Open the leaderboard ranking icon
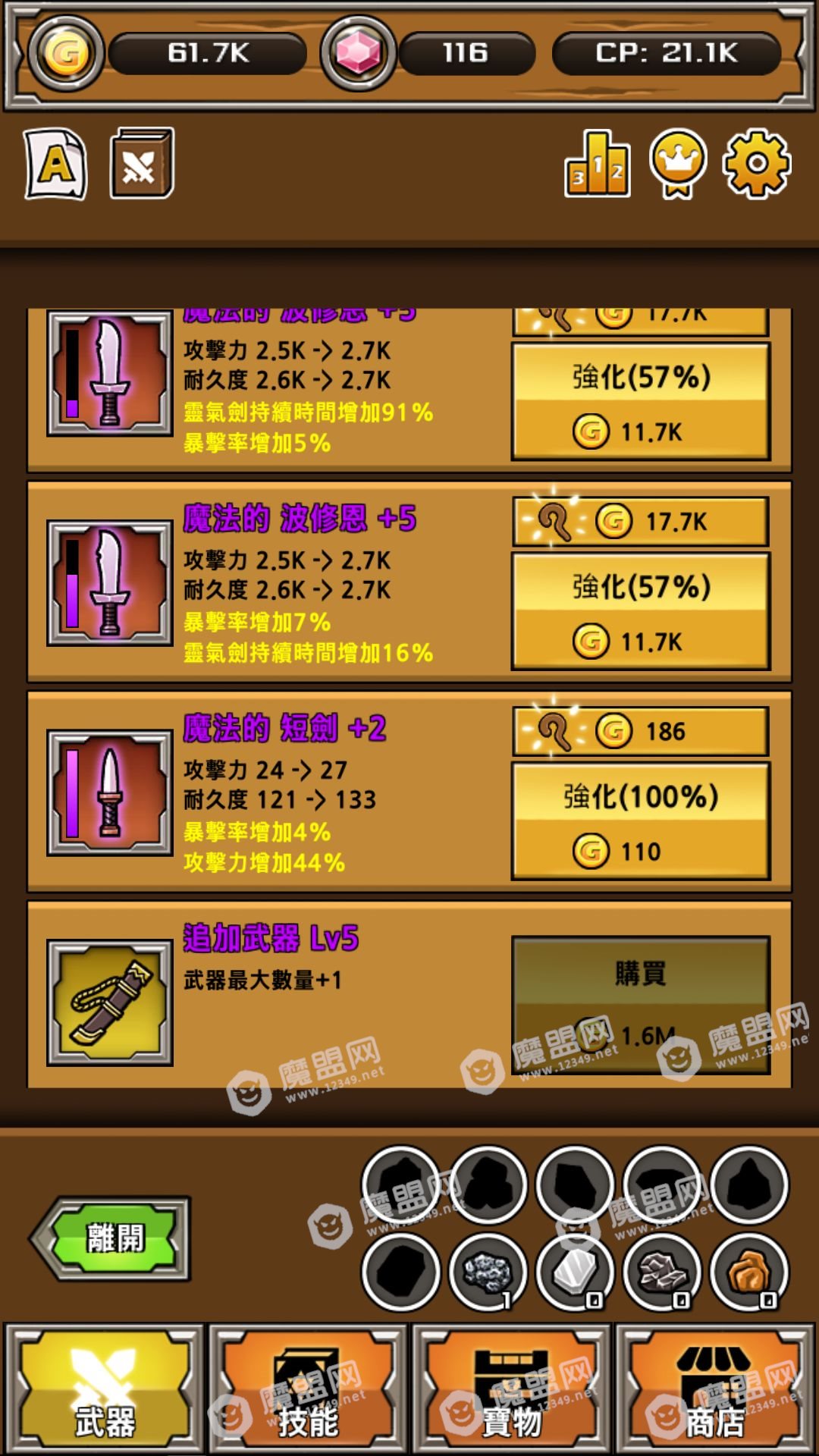 click(598, 164)
